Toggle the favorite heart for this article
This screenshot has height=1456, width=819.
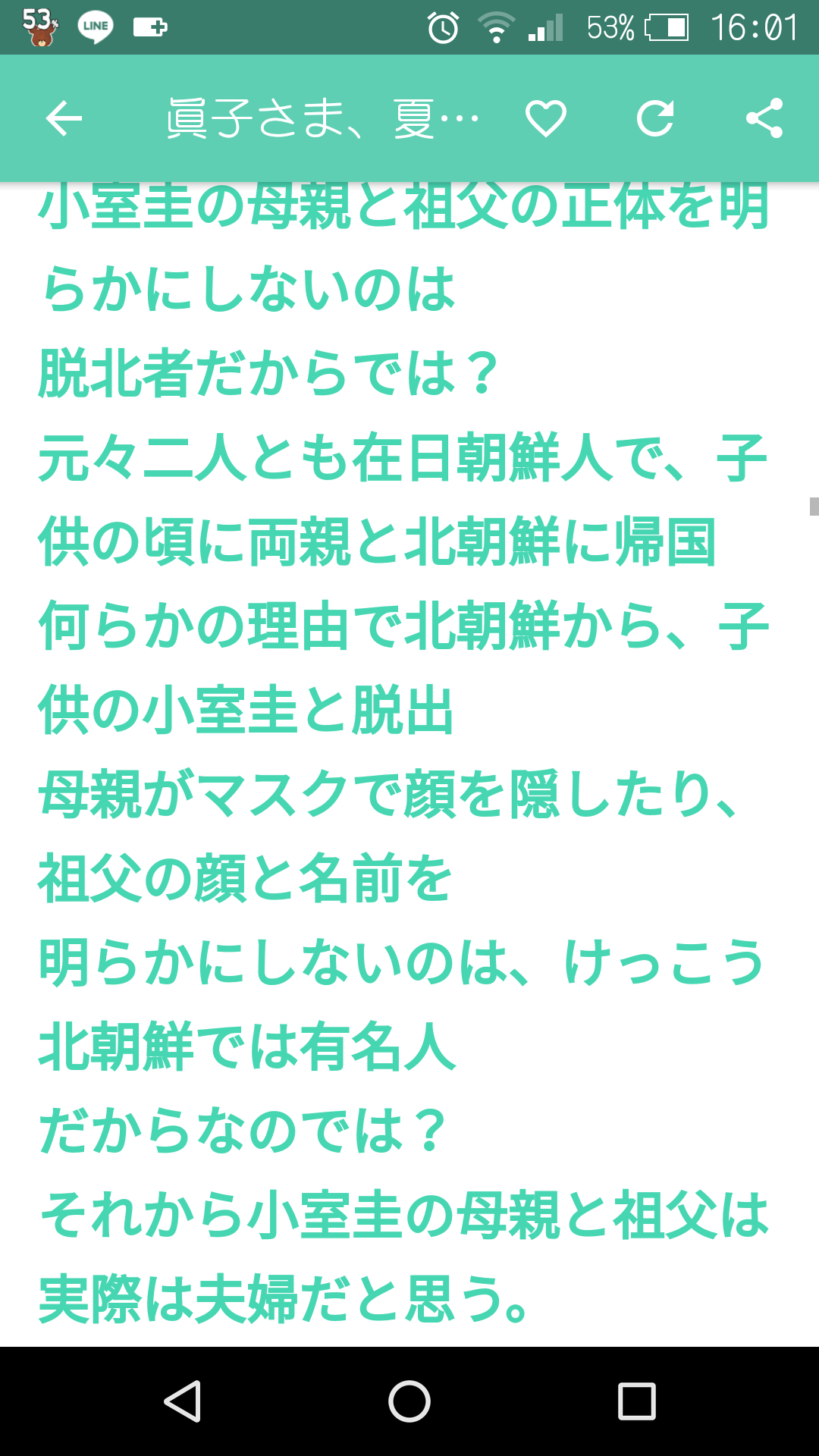click(545, 118)
